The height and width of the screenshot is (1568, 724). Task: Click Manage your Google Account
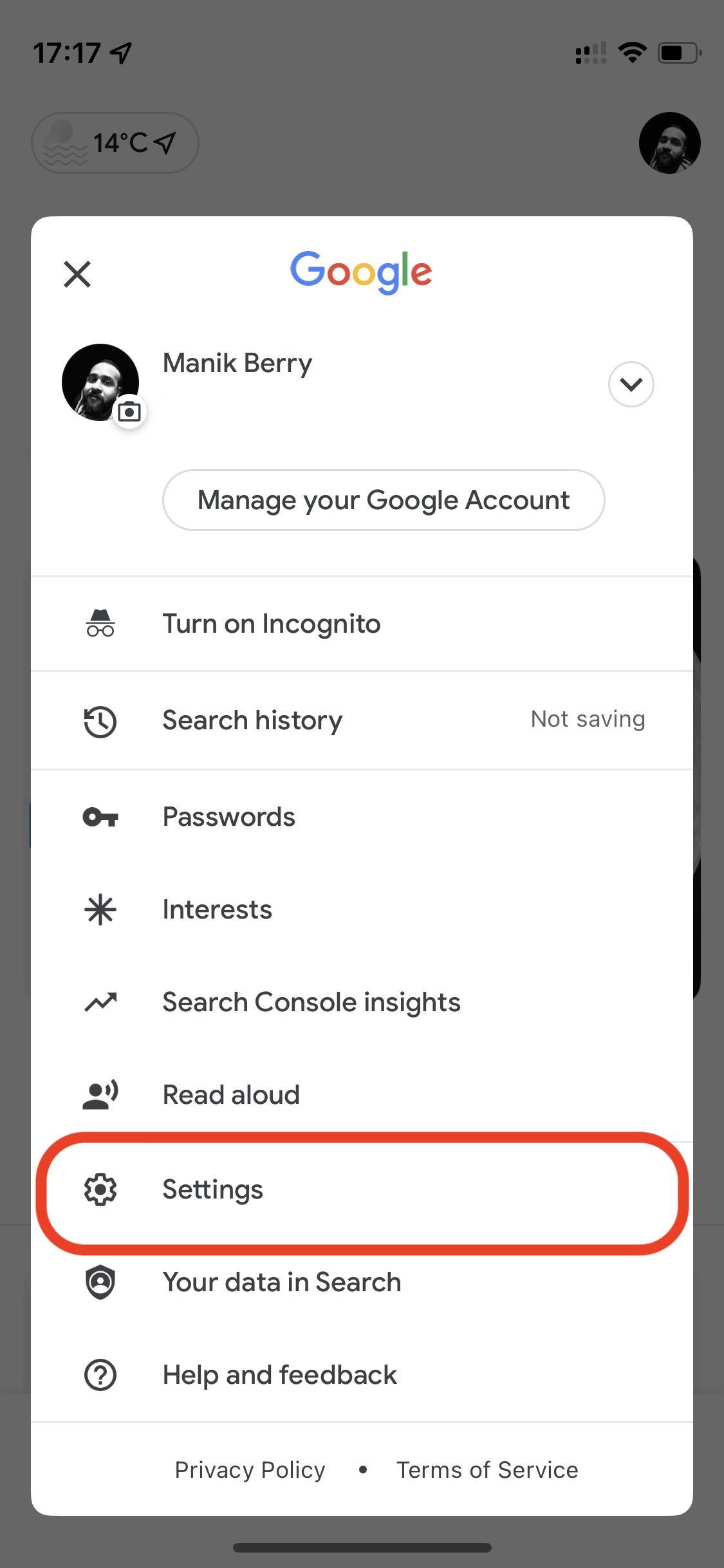coord(383,500)
